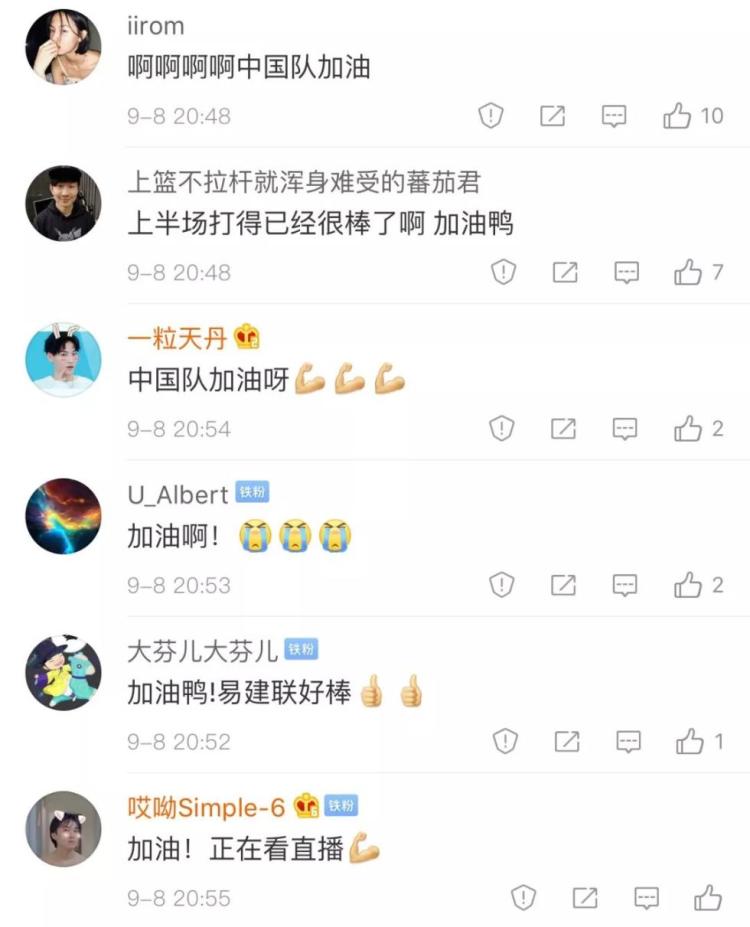Report iirom's comment

[x=490, y=116]
